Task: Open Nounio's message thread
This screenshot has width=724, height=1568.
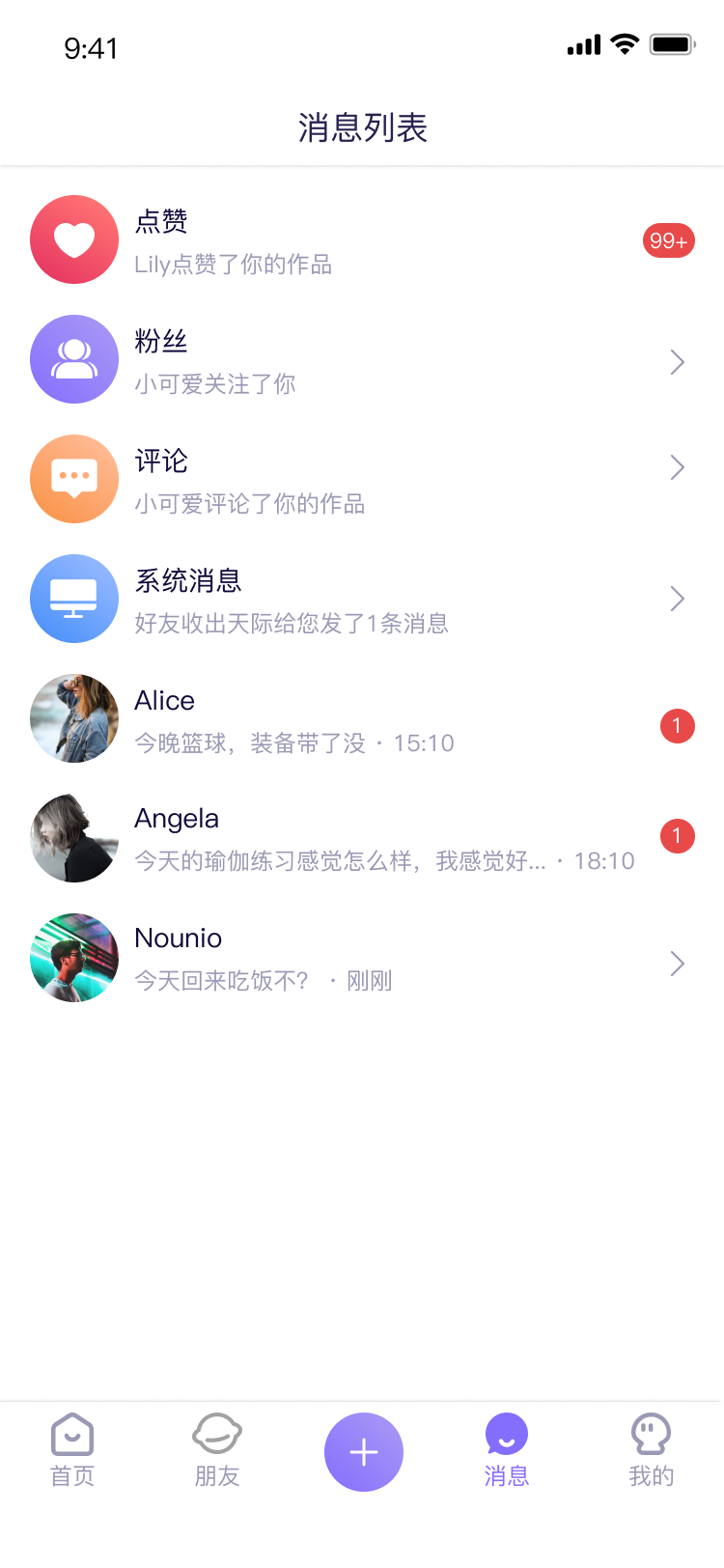Action: click(x=362, y=958)
